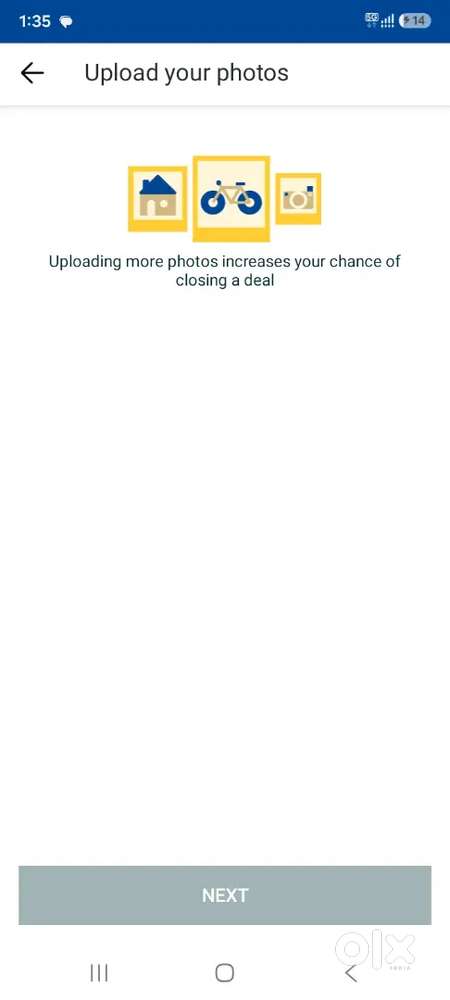Open recent apps from navigation bar
The height and width of the screenshot is (1000, 450).
pos(99,973)
